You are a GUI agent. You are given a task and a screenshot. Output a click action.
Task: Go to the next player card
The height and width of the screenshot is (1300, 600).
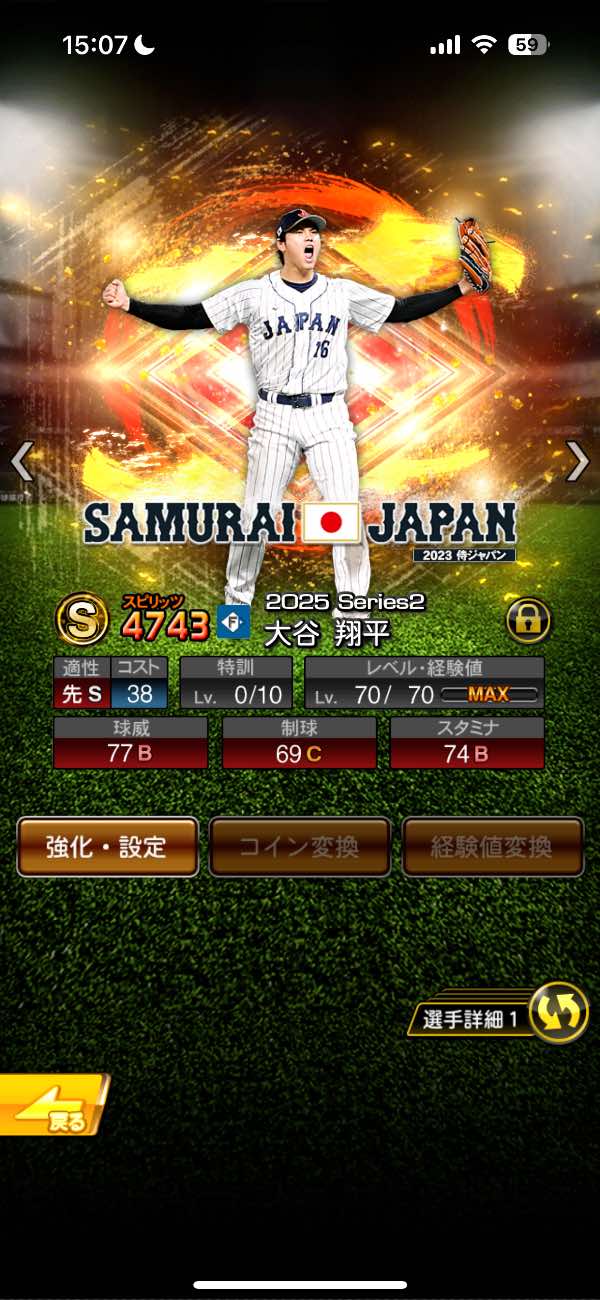577,462
